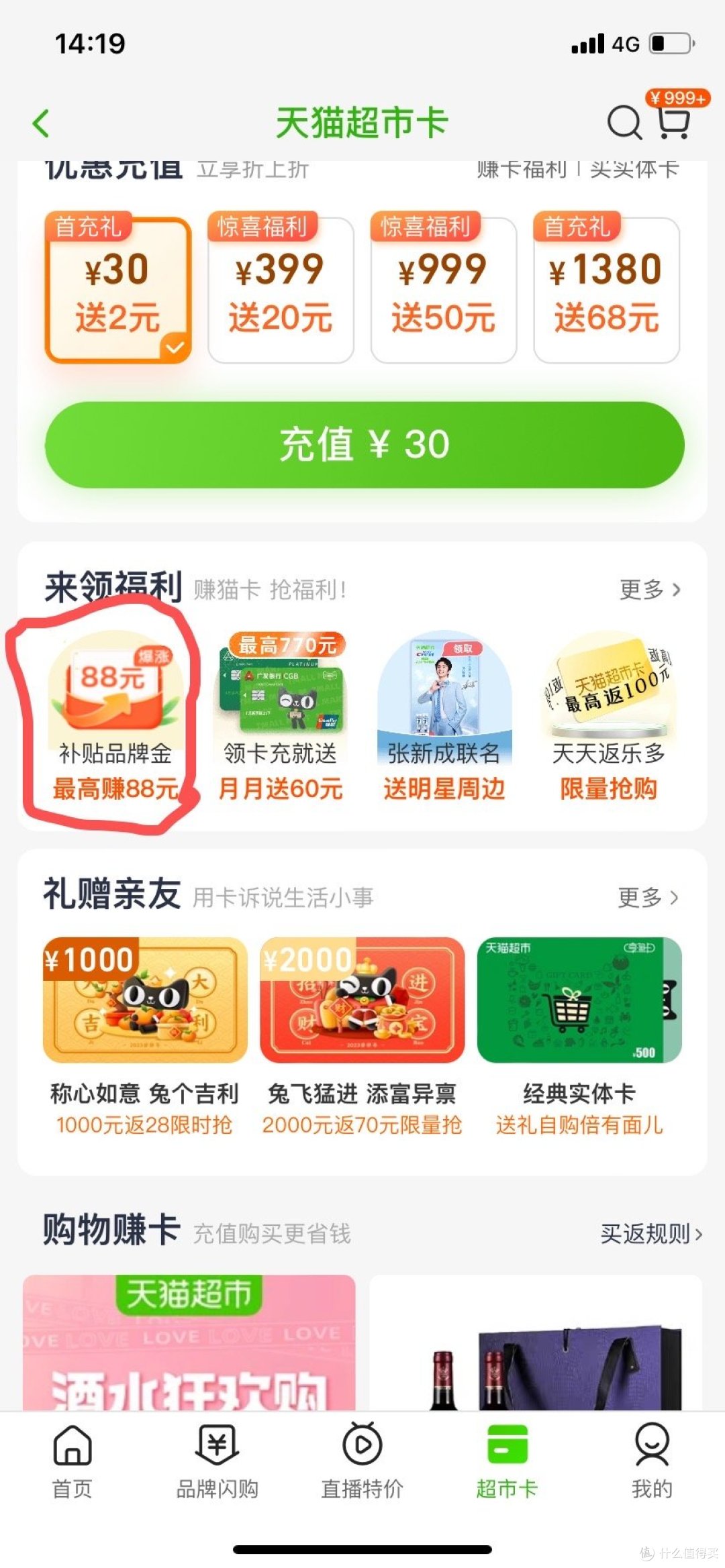Image resolution: width=725 pixels, height=1568 pixels.
Task: Open the 天天返乐多 limited offer
Action: [608, 718]
